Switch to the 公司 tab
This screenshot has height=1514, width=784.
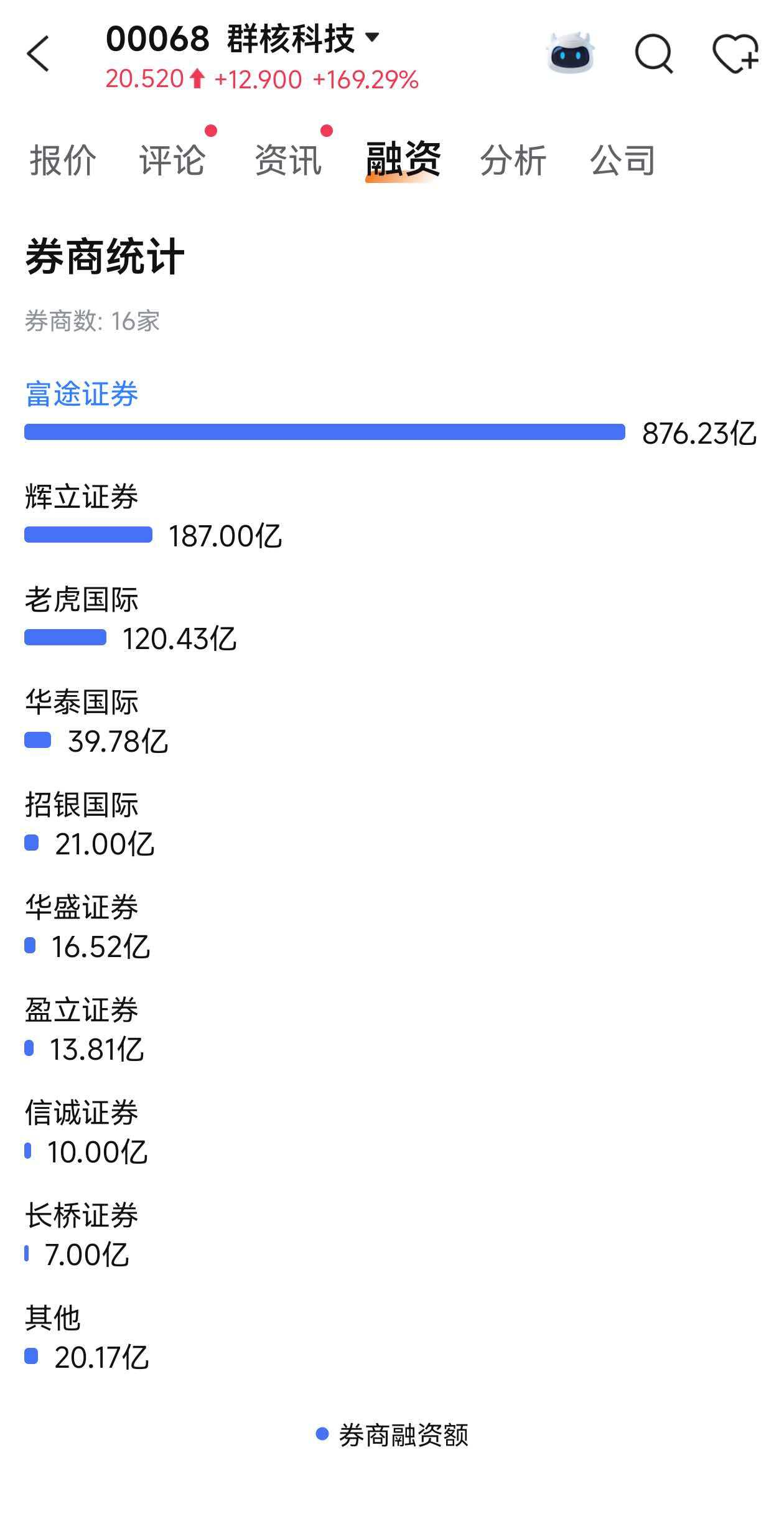tap(622, 161)
